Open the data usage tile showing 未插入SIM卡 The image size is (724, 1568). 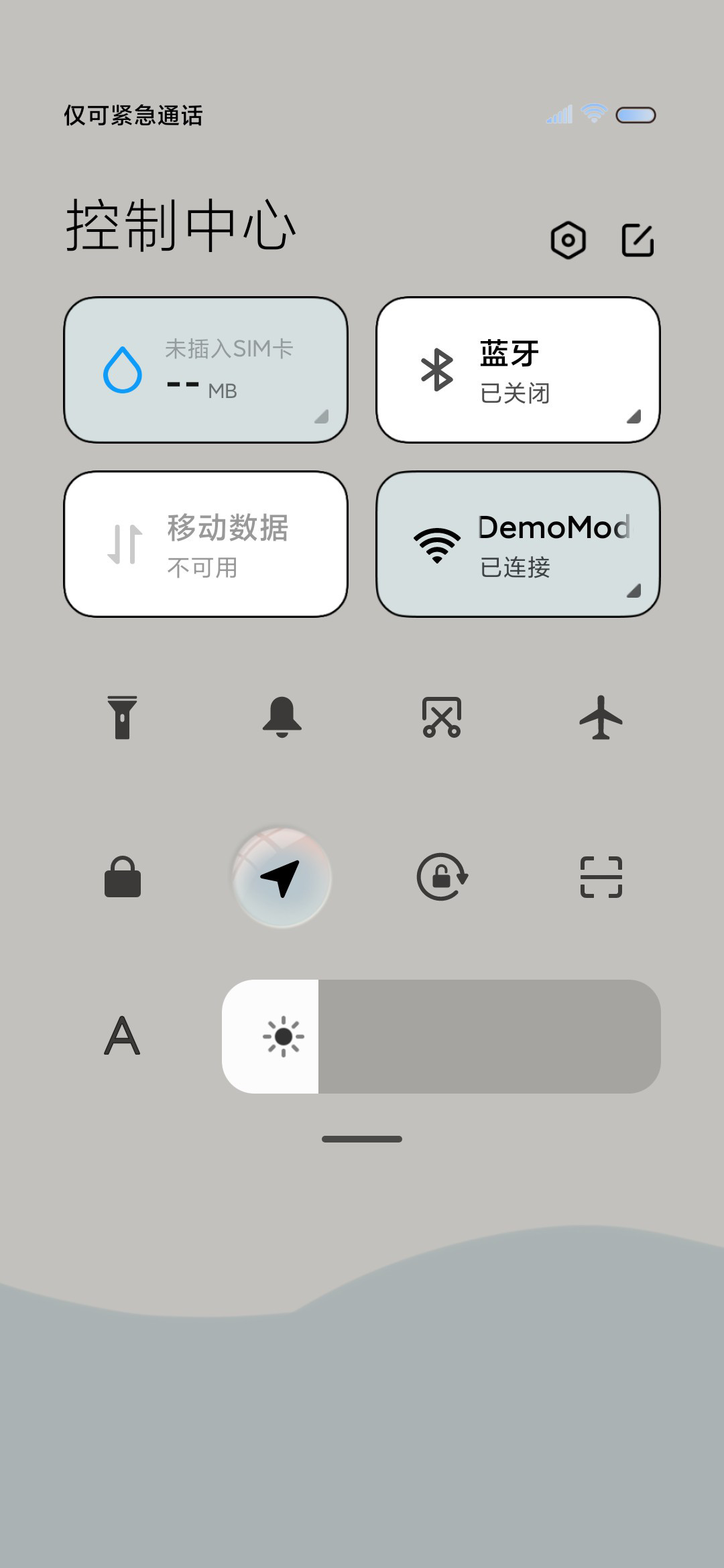tap(206, 370)
